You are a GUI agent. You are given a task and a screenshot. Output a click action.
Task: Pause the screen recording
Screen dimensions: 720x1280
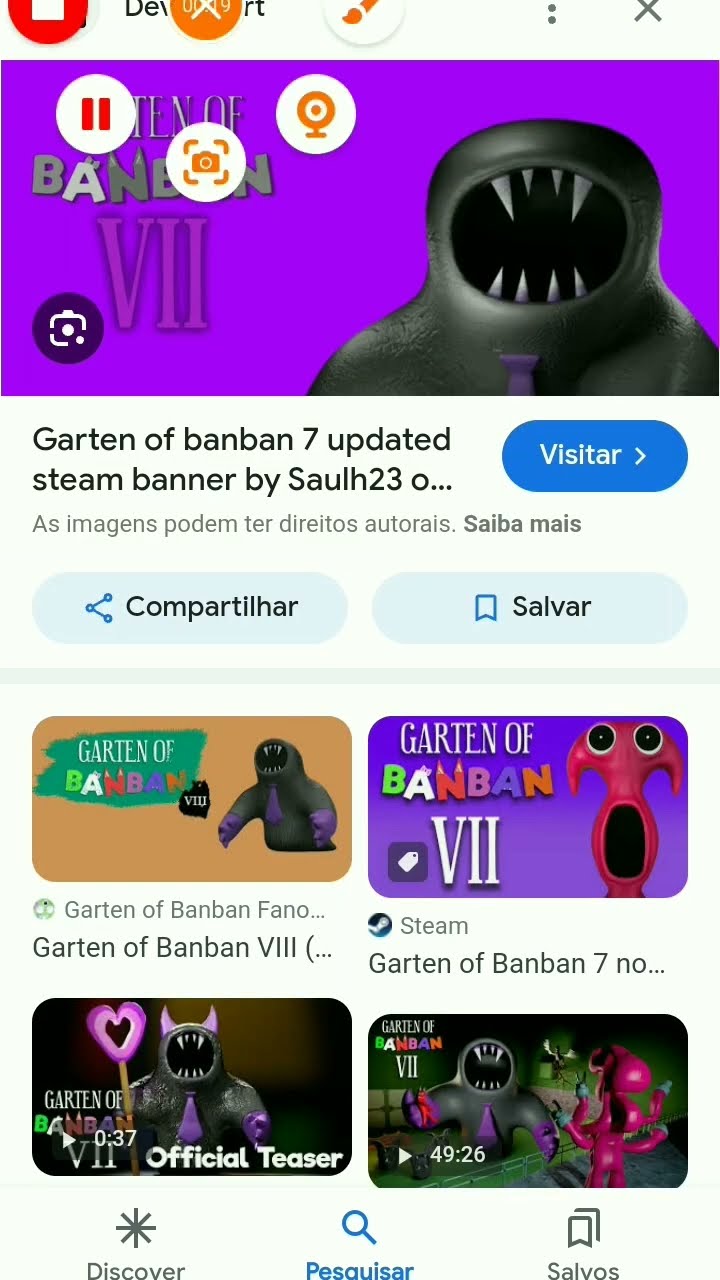tap(96, 114)
